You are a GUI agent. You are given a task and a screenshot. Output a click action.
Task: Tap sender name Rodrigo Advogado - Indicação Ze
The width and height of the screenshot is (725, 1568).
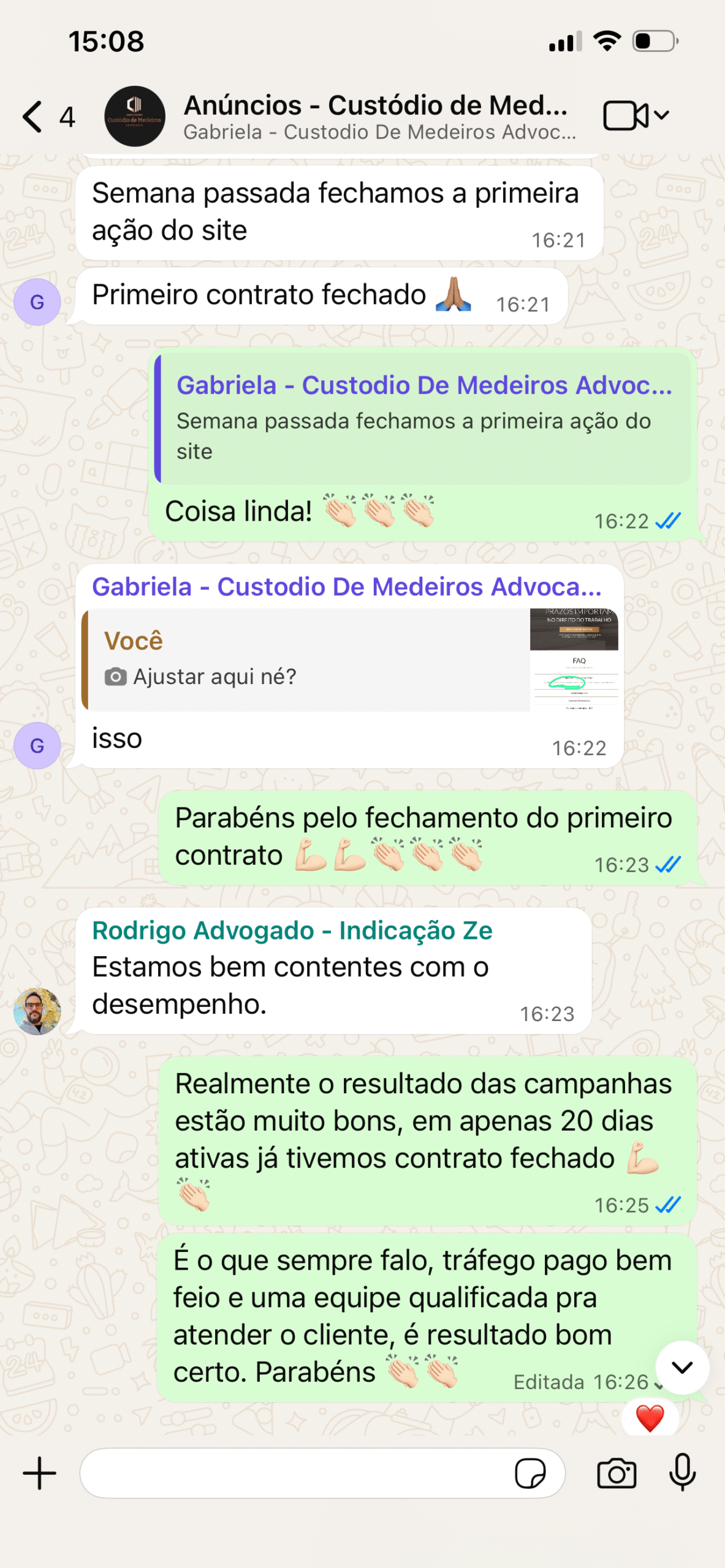pos(292,930)
